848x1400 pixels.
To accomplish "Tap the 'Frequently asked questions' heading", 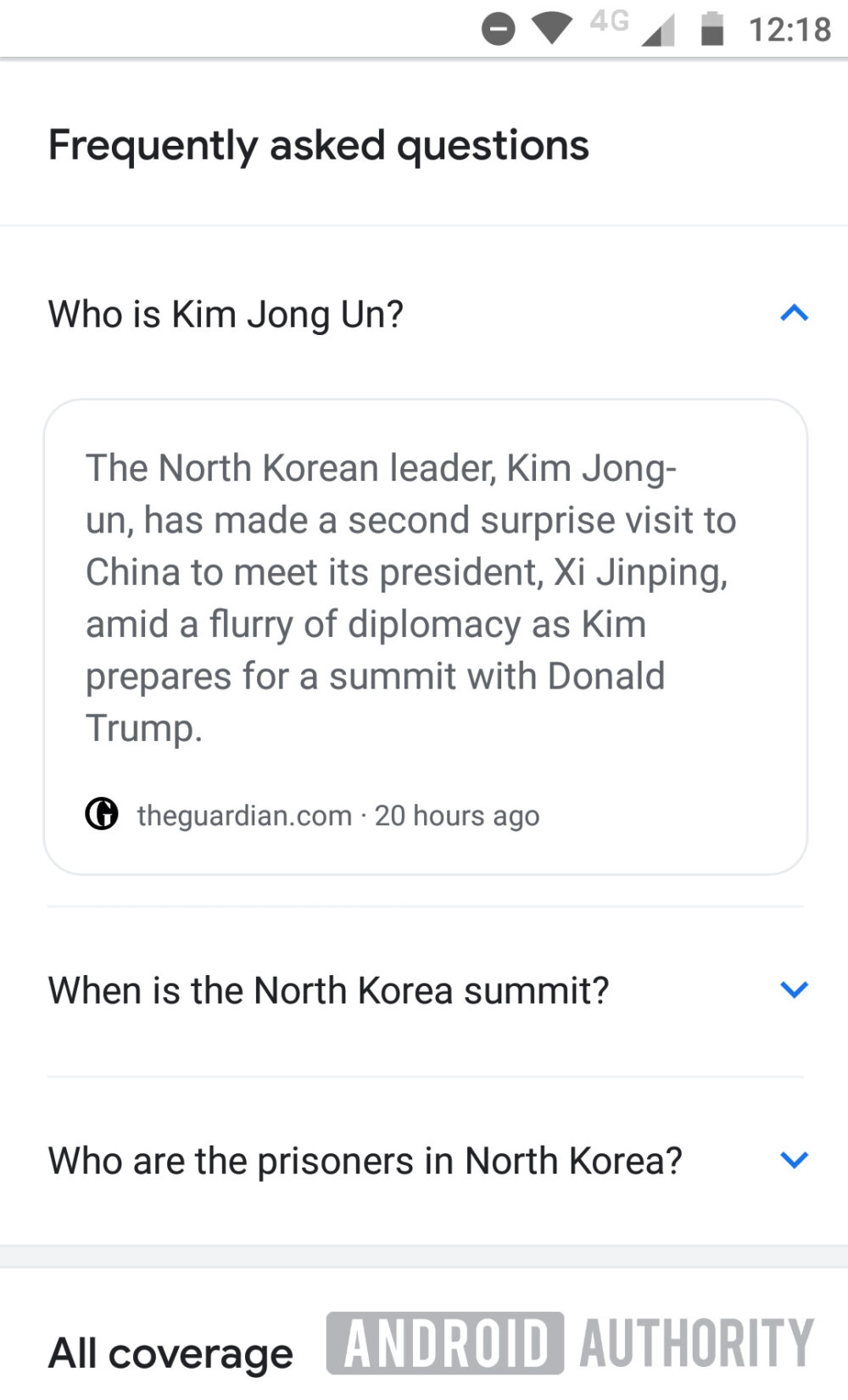I will (x=318, y=144).
